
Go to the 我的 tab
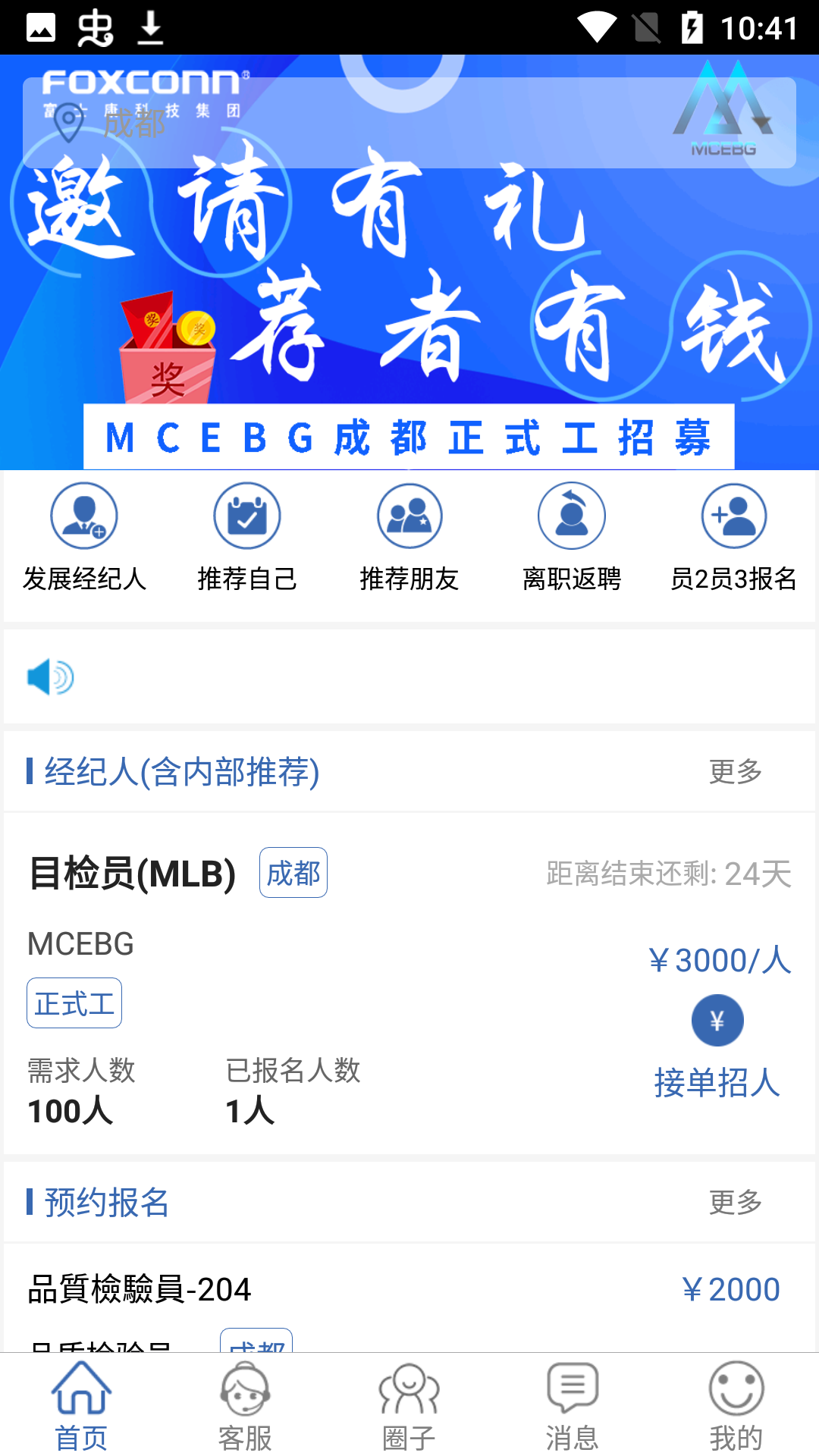pyautogui.click(x=736, y=1405)
